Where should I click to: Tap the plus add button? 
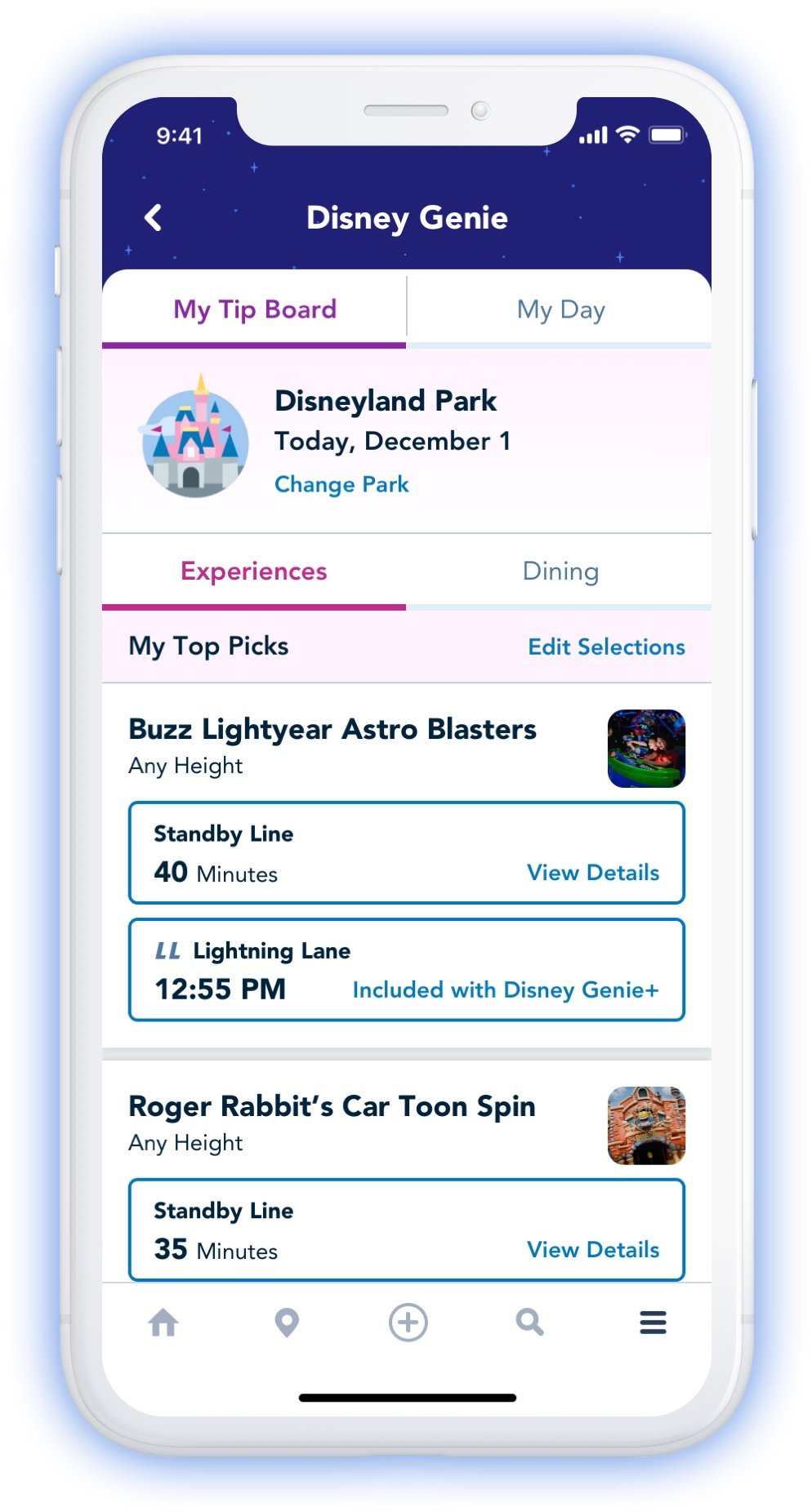(x=408, y=1323)
